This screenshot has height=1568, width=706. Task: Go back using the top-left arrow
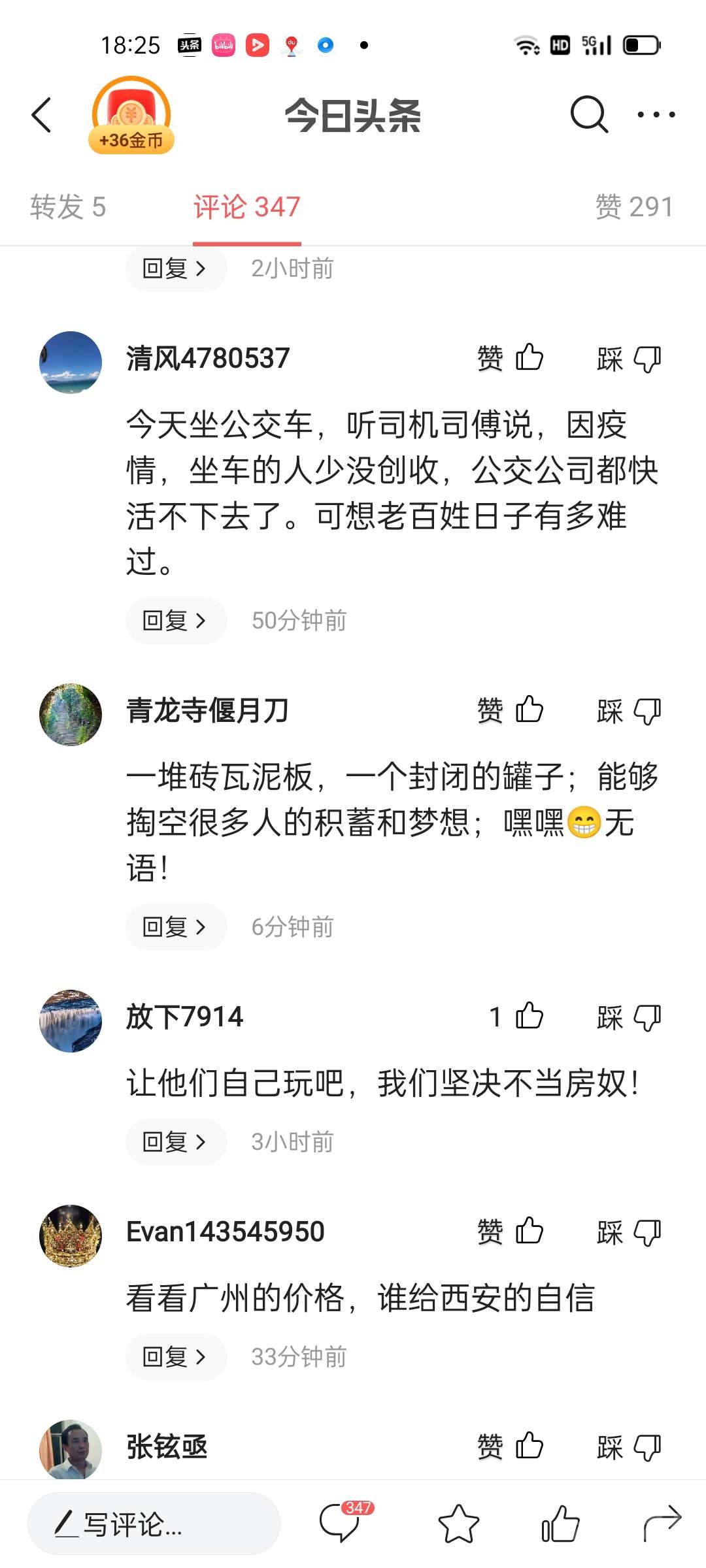42,116
